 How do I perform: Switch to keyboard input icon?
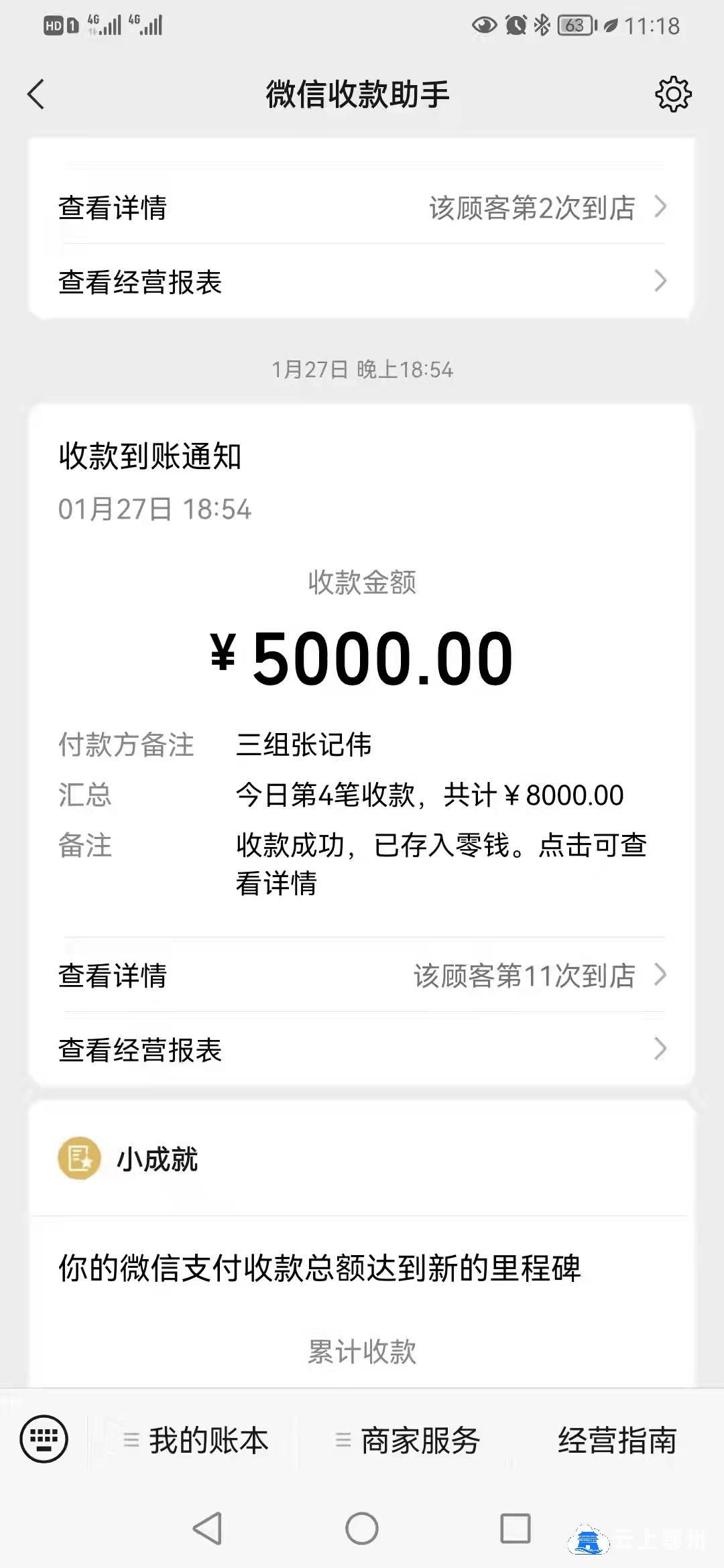(44, 1439)
